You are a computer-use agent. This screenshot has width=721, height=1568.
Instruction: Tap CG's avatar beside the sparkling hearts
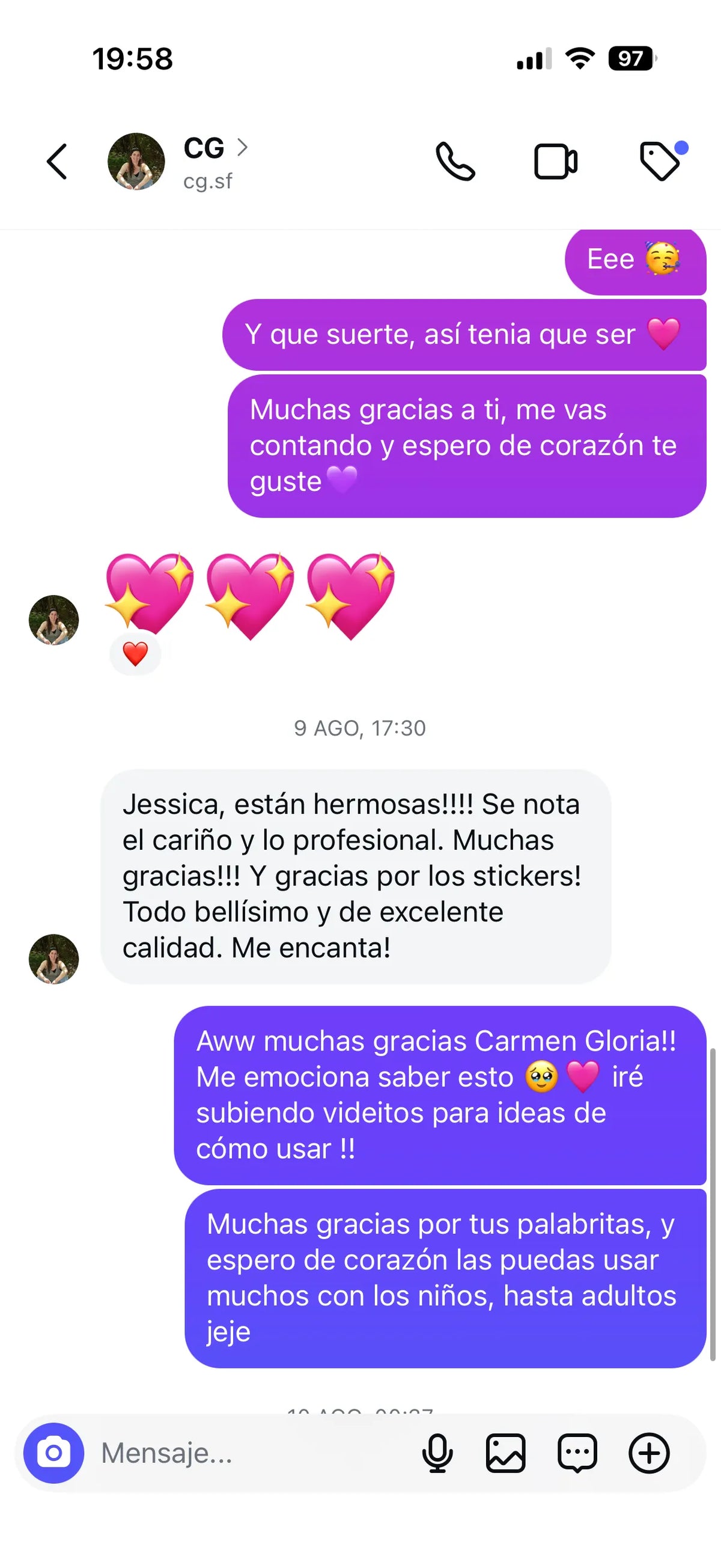53,620
